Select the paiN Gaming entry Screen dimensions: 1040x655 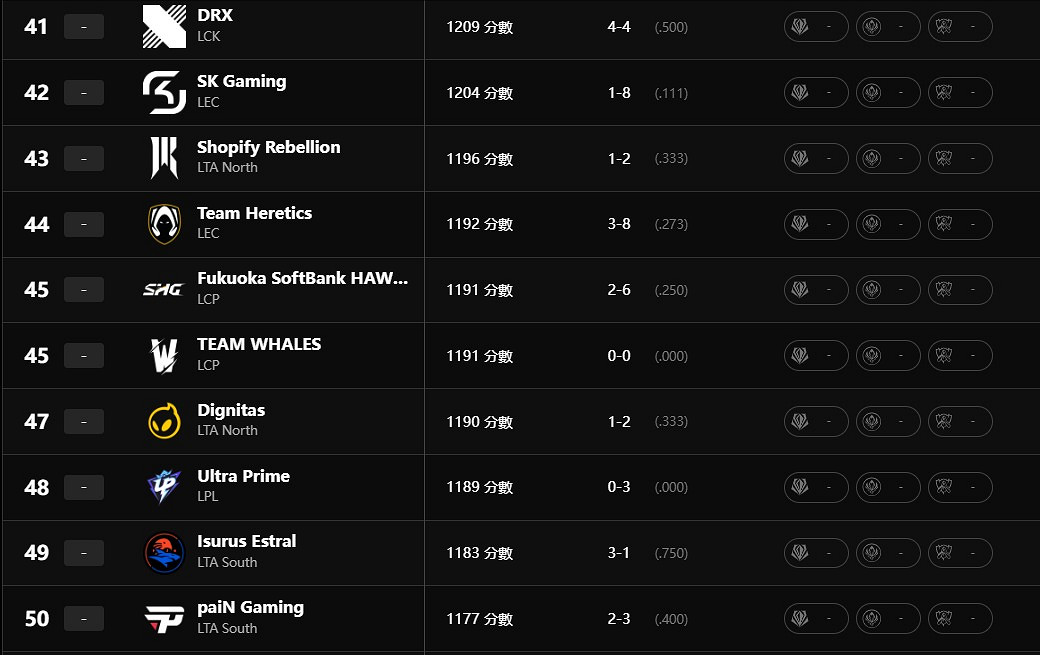(250, 608)
